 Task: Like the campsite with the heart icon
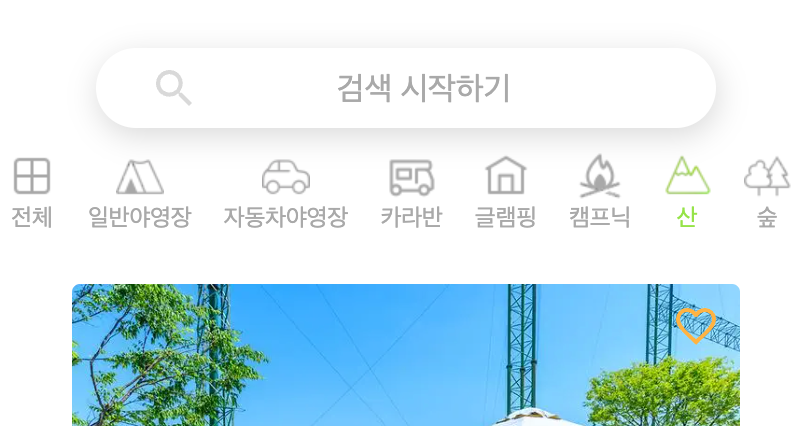point(695,325)
